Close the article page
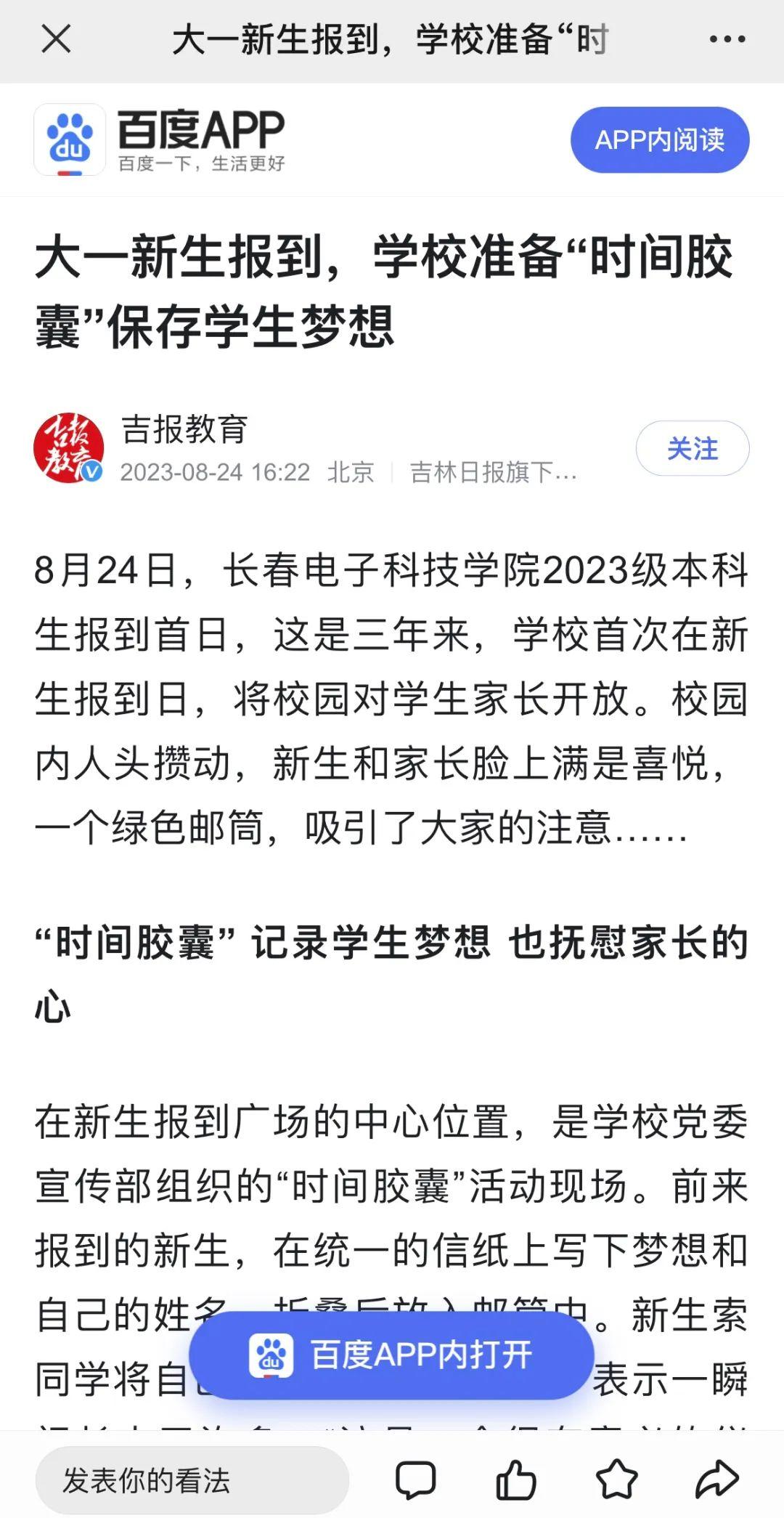This screenshot has height=1518, width=784. coord(56,39)
